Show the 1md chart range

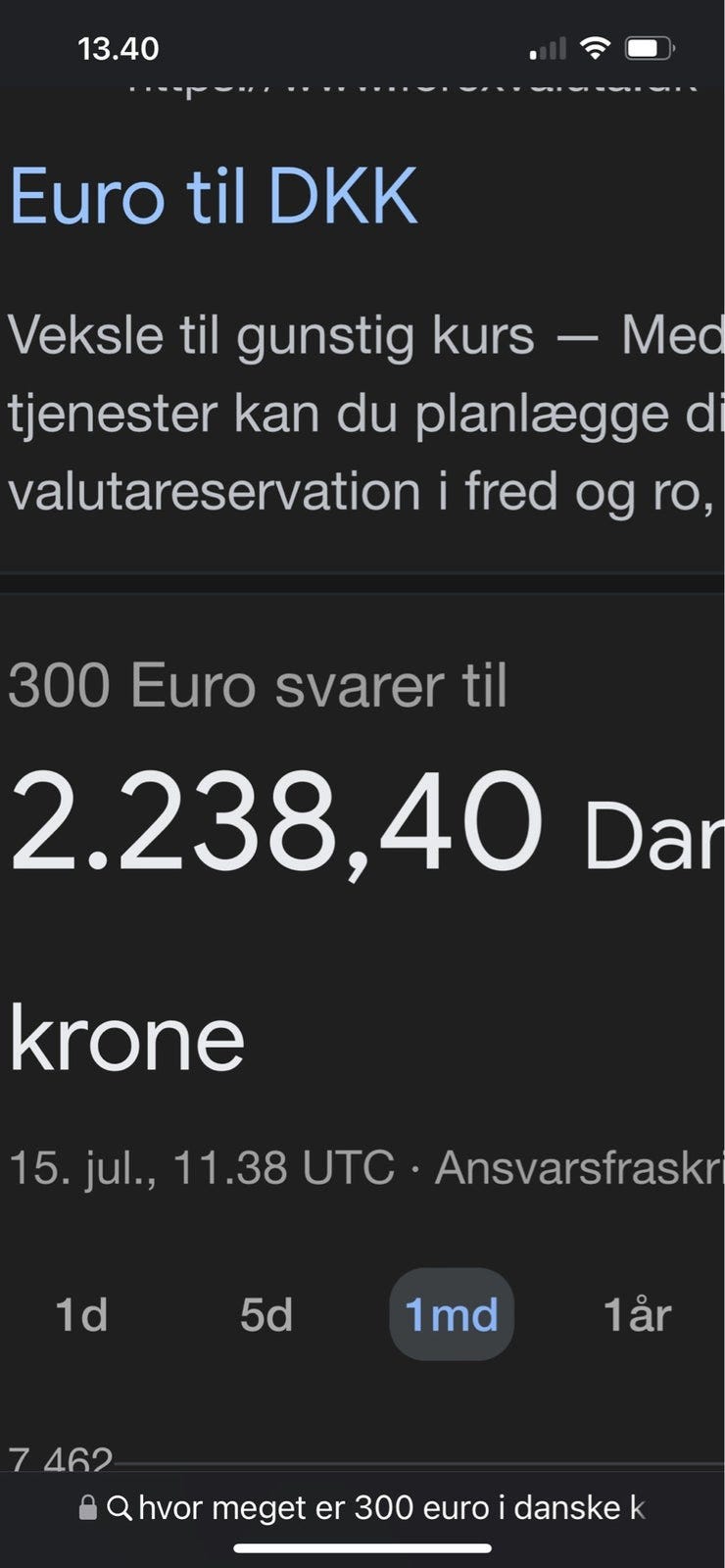tap(452, 1314)
